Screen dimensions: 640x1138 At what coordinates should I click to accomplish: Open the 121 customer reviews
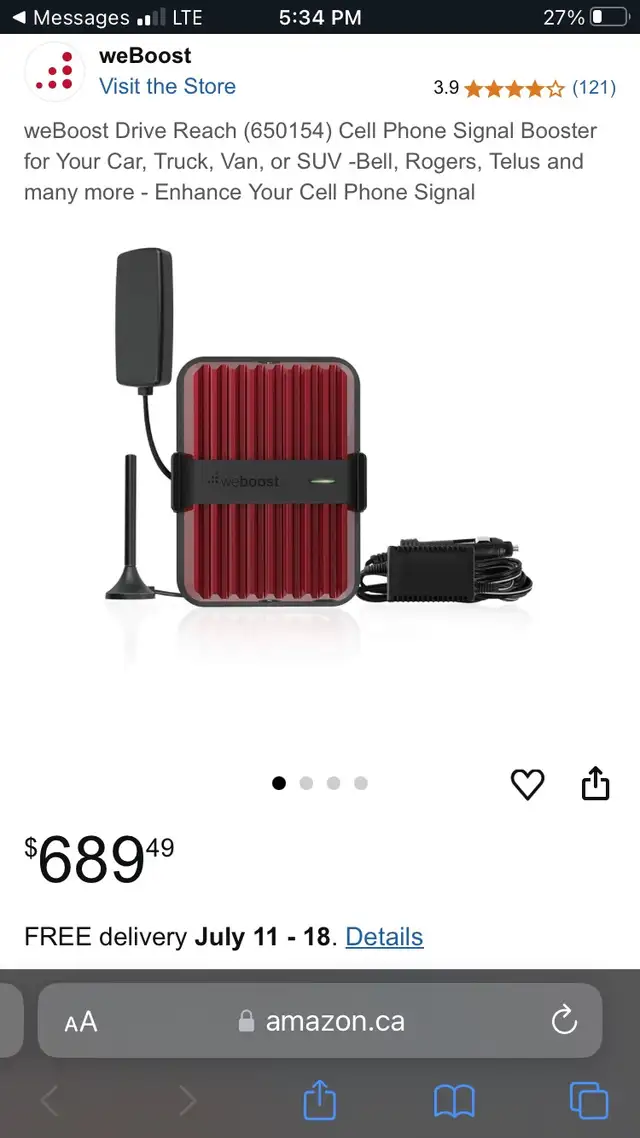(594, 89)
